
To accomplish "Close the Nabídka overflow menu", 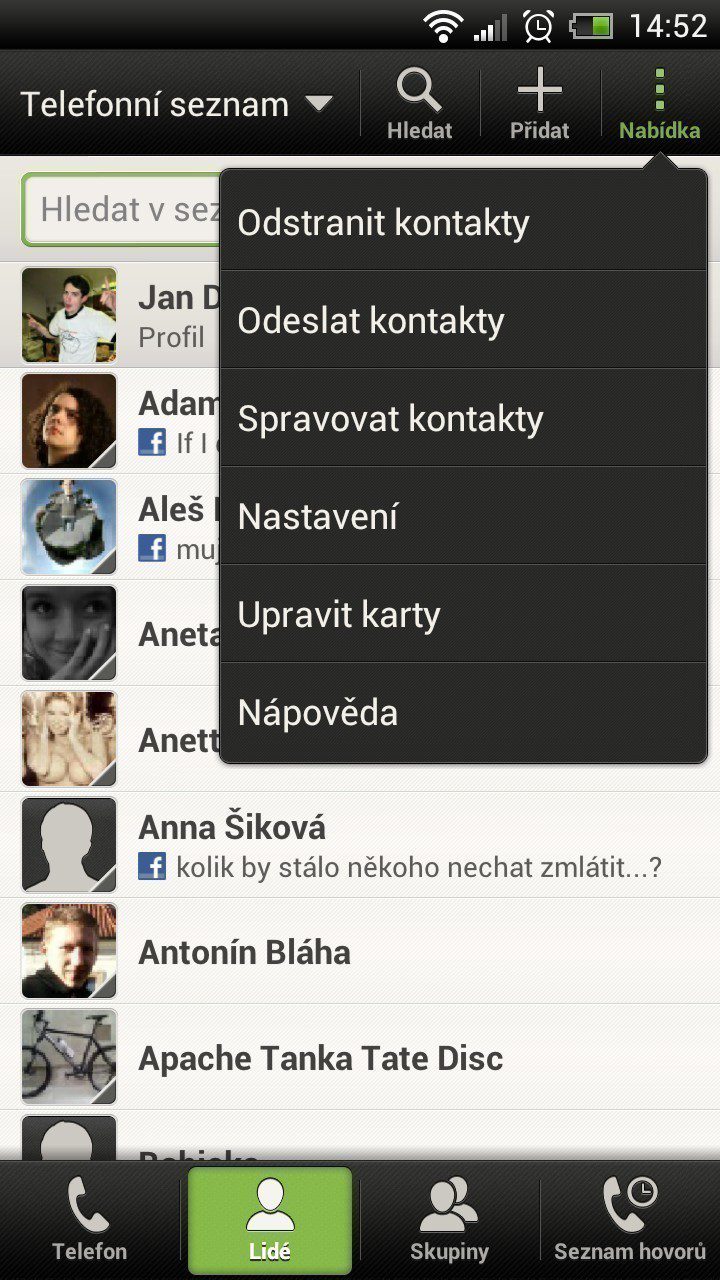I will point(660,103).
